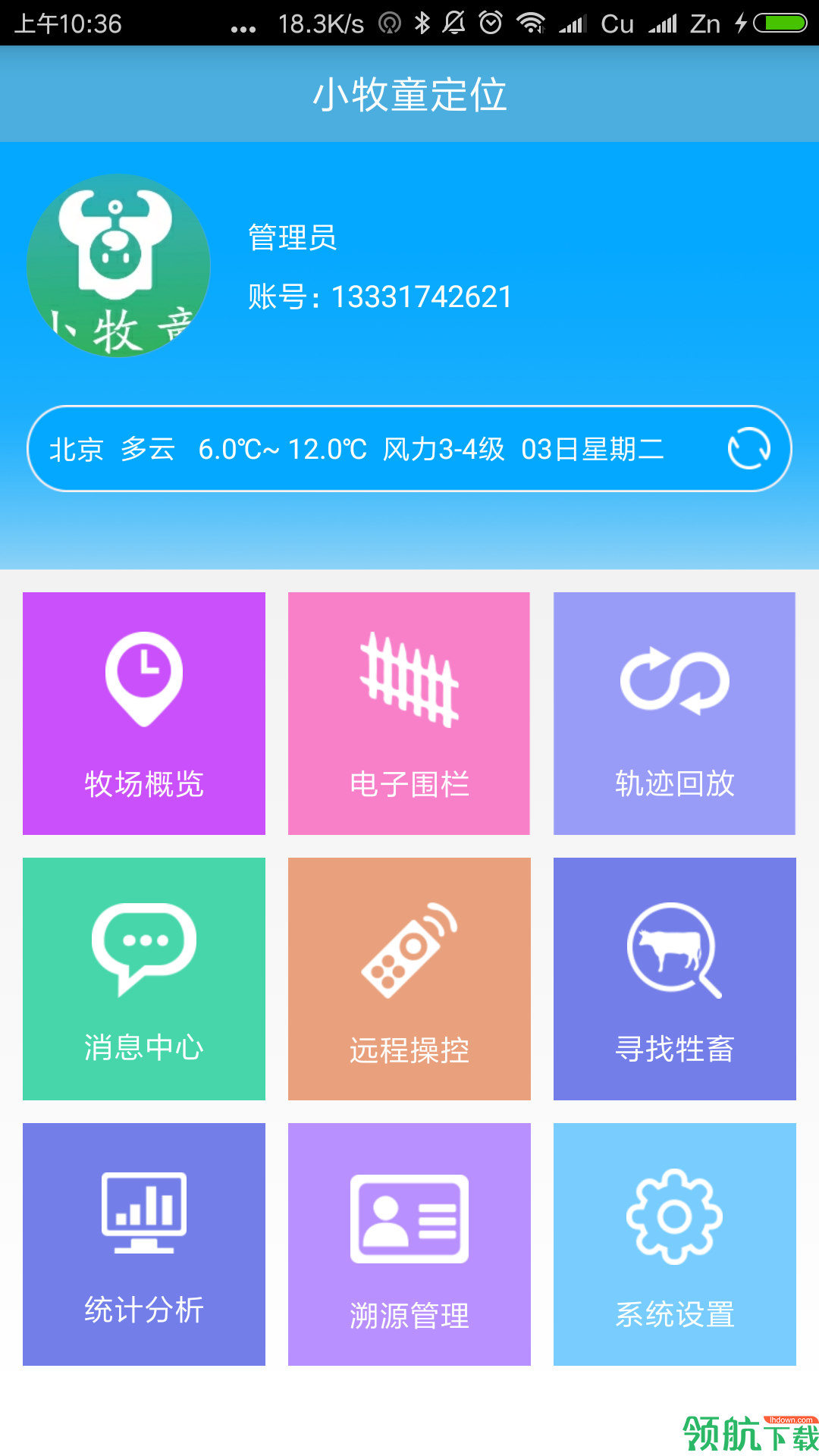This screenshot has height=1456, width=819.
Task: Open 系统设置 system settings gear
Action: (x=674, y=1213)
